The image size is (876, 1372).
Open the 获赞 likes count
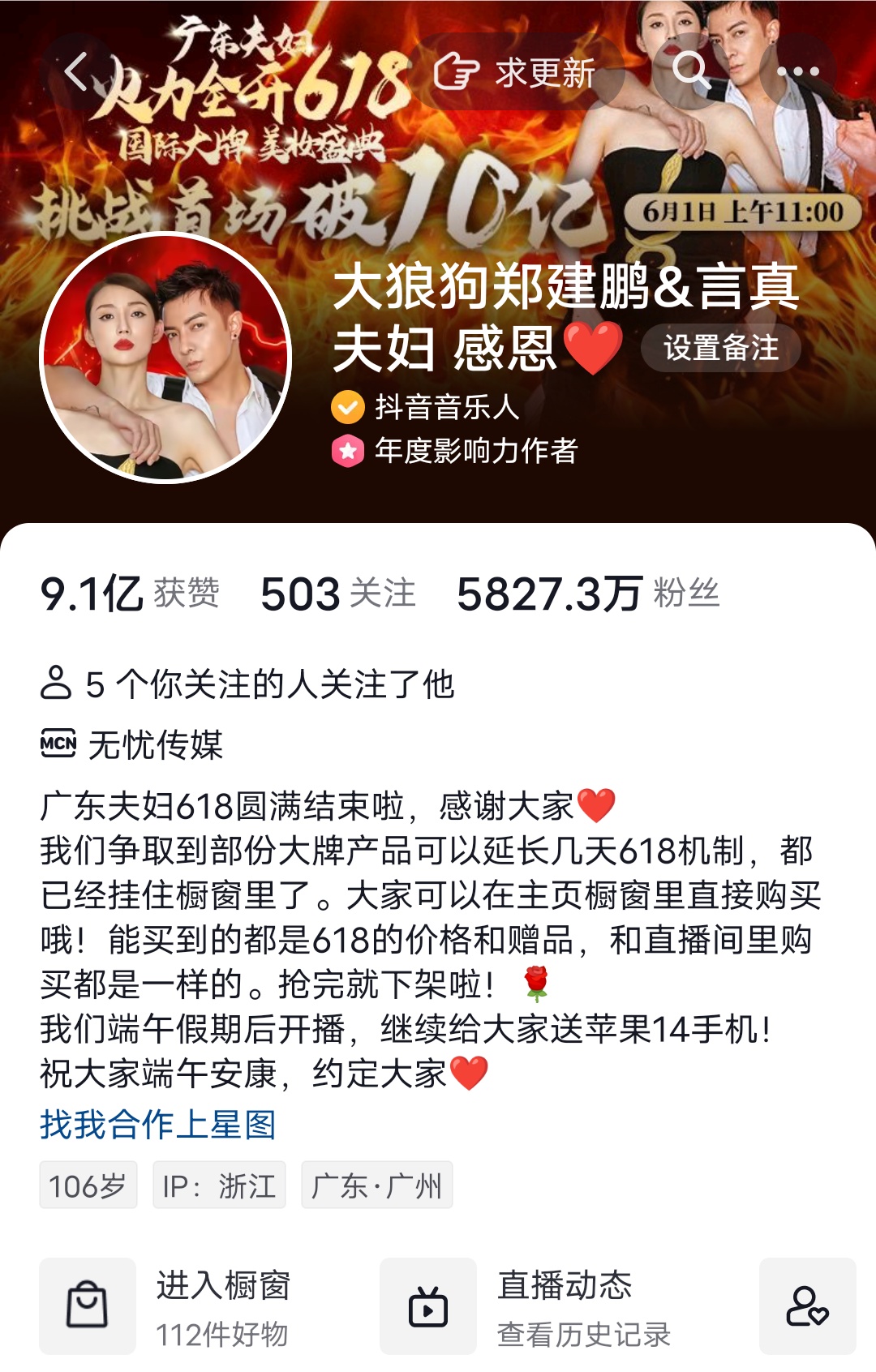click(130, 594)
